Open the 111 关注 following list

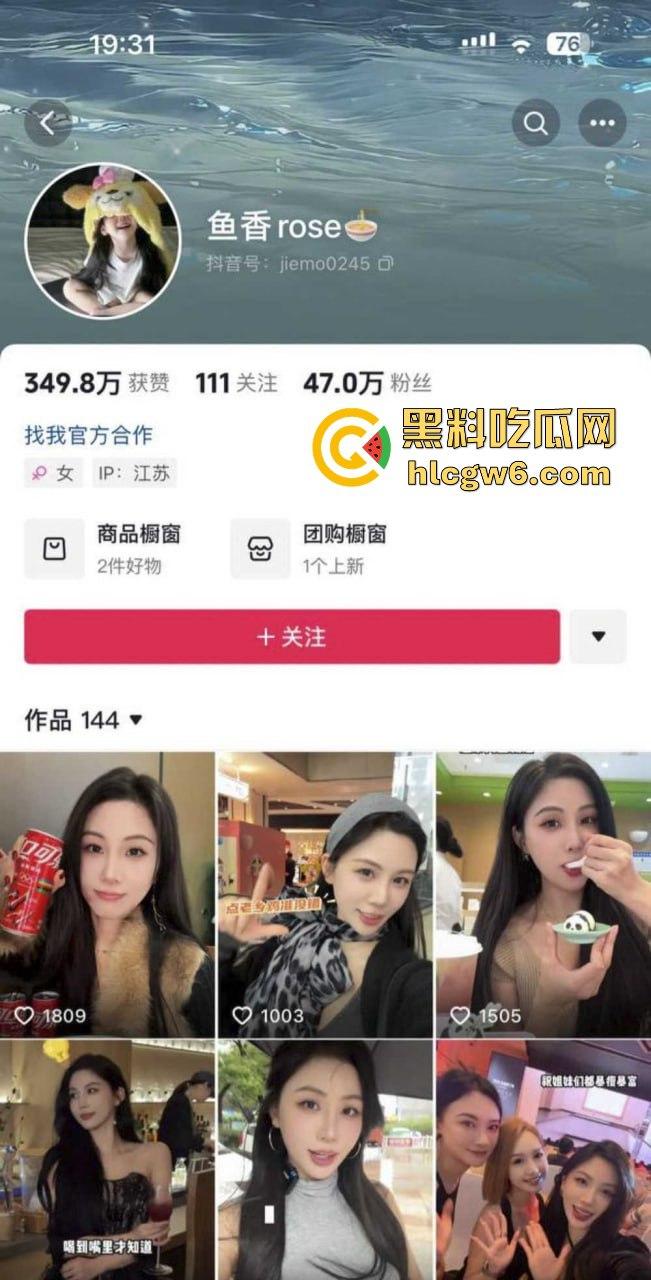(236, 383)
